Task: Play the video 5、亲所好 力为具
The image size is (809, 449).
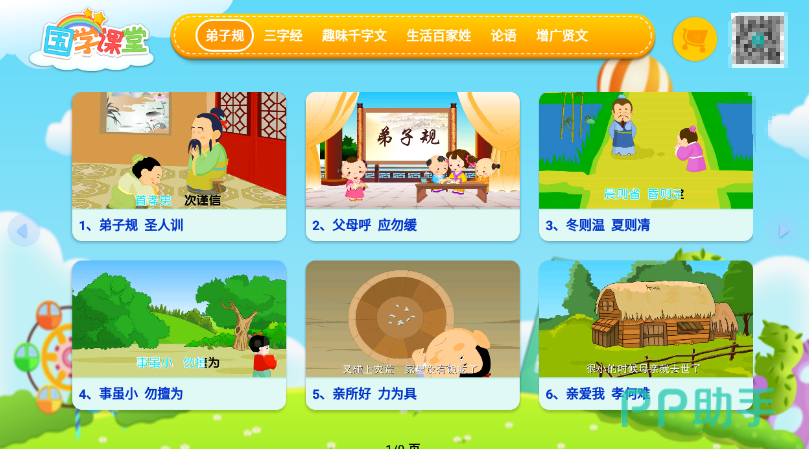Action: point(412,334)
